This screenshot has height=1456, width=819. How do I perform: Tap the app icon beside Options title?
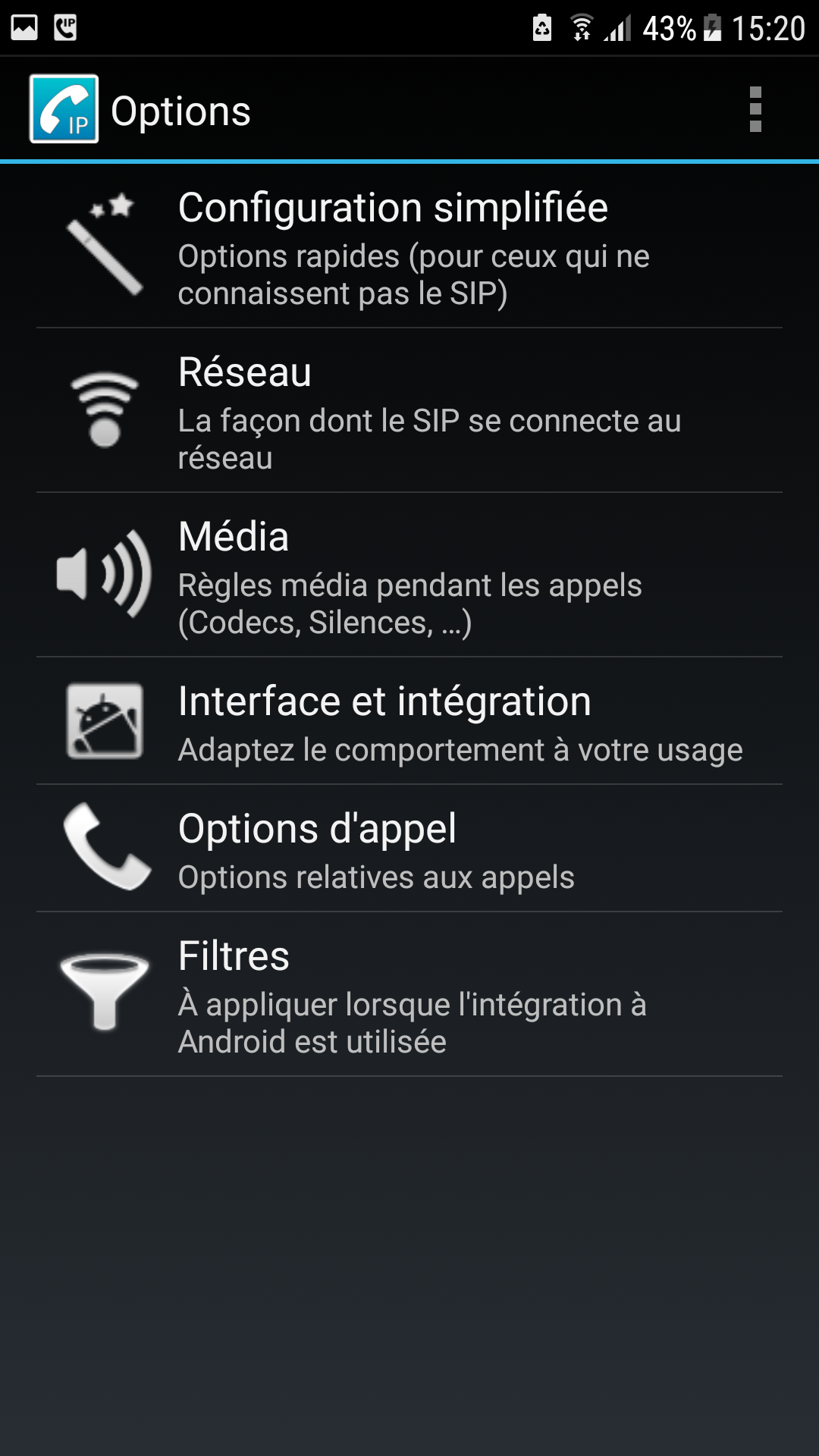[64, 109]
